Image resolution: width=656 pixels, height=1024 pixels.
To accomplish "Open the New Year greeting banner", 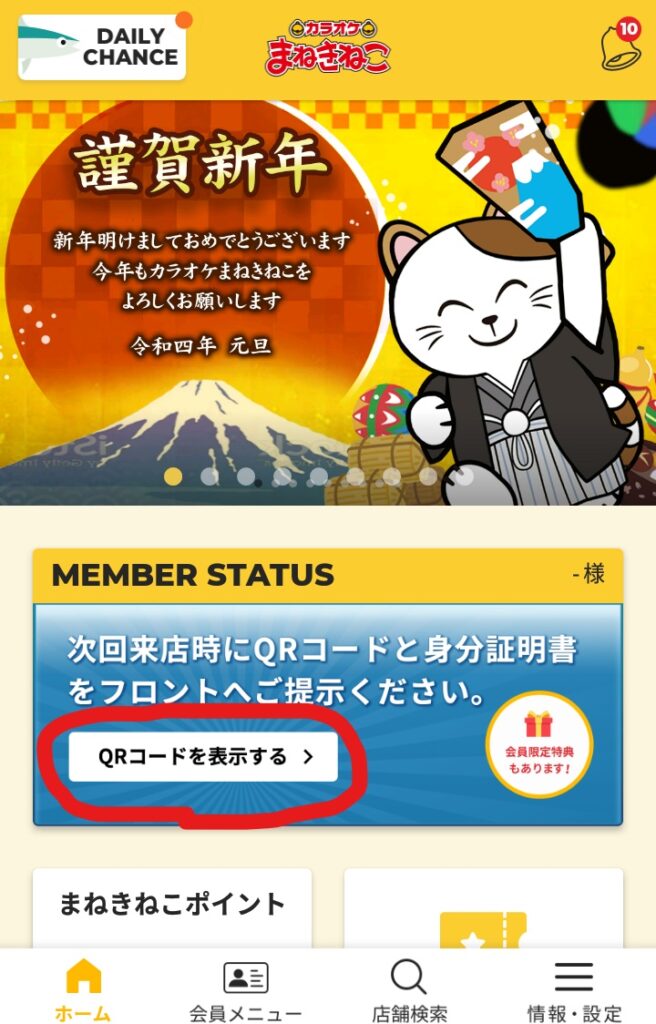I will click(328, 300).
